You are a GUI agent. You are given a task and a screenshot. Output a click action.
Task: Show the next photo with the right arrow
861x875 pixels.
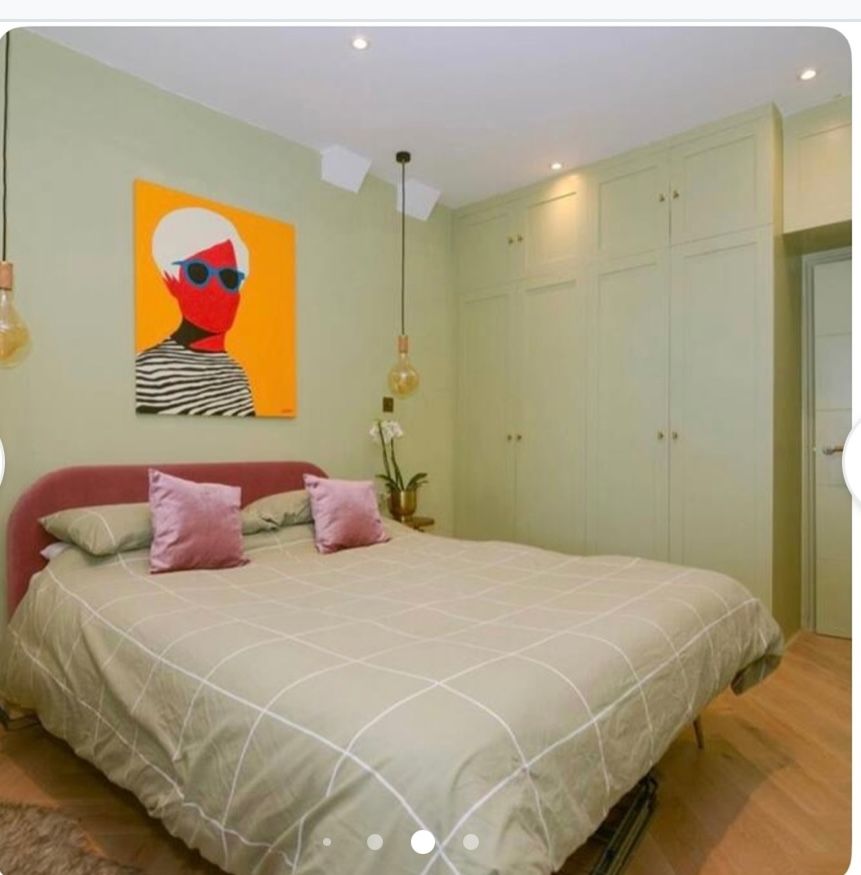pyautogui.click(x=855, y=462)
